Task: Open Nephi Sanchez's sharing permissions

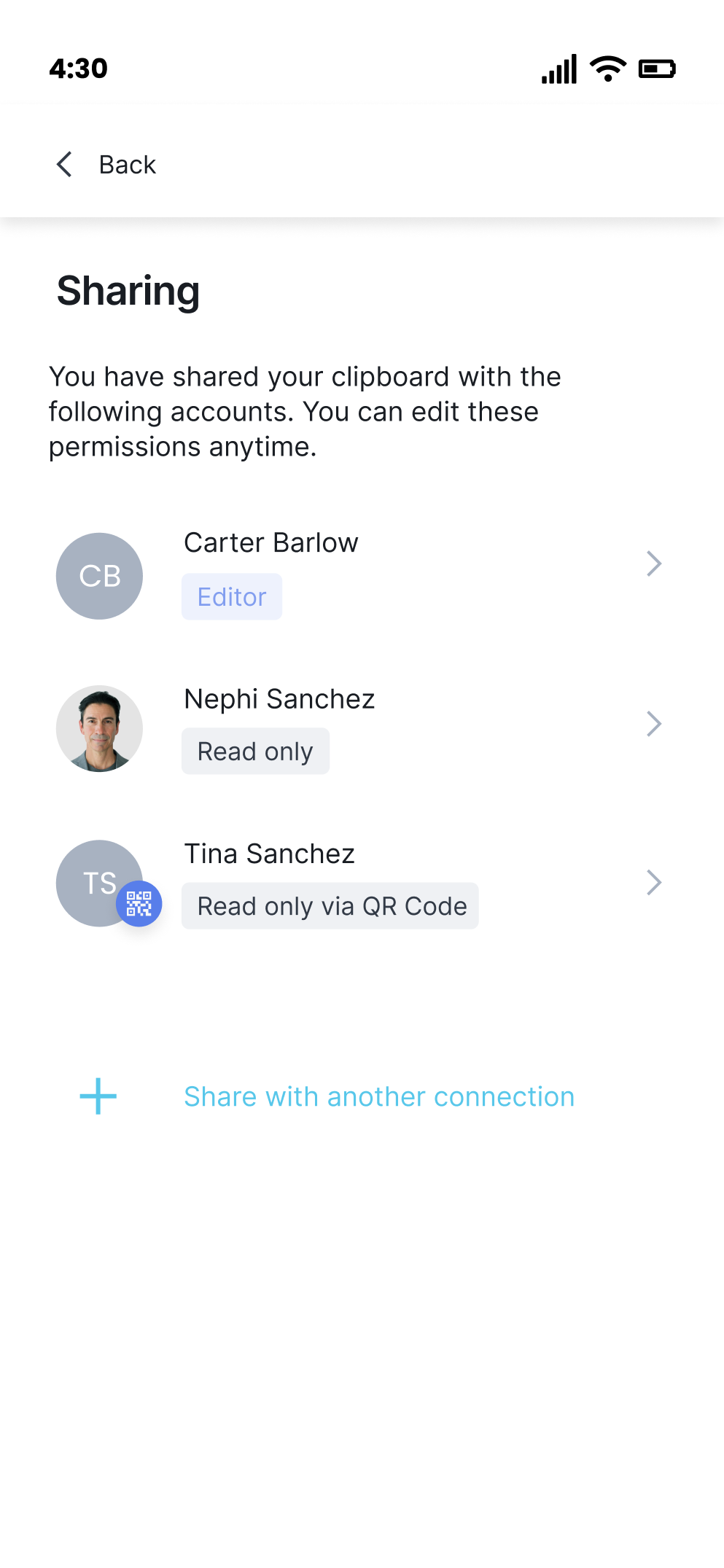Action: click(653, 725)
